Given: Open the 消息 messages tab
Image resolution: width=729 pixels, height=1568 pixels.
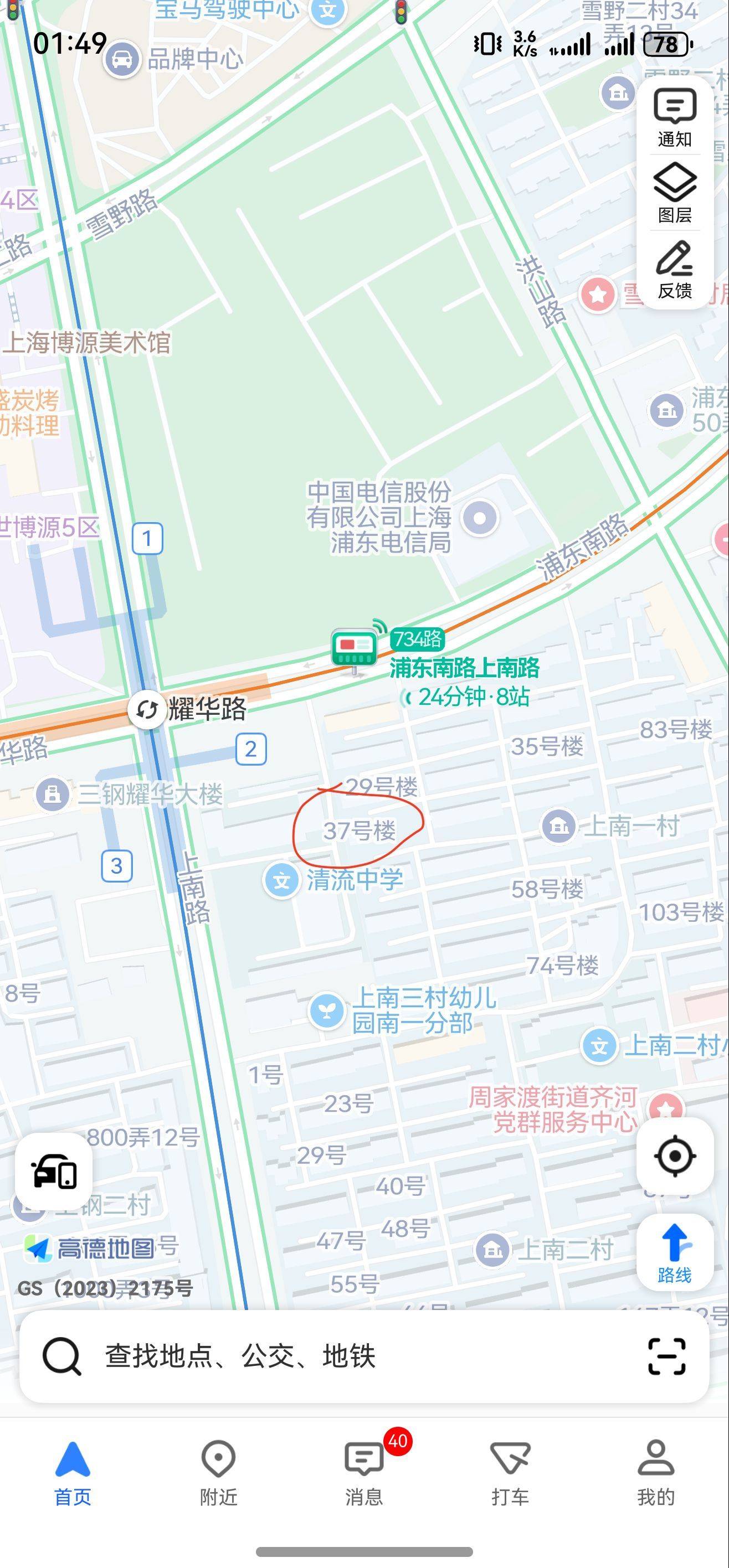Looking at the screenshot, I should [x=364, y=1473].
